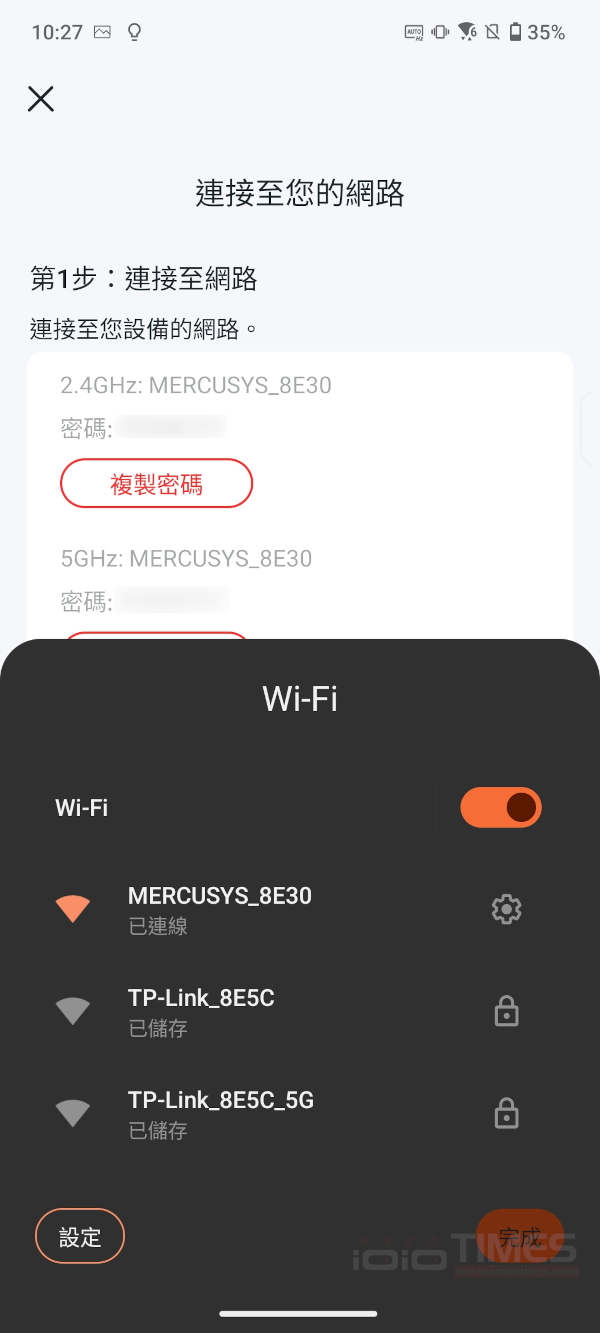Tap 完成 to finish Wi-Fi panel
Image resolution: width=600 pixels, height=1333 pixels.
[520, 1237]
